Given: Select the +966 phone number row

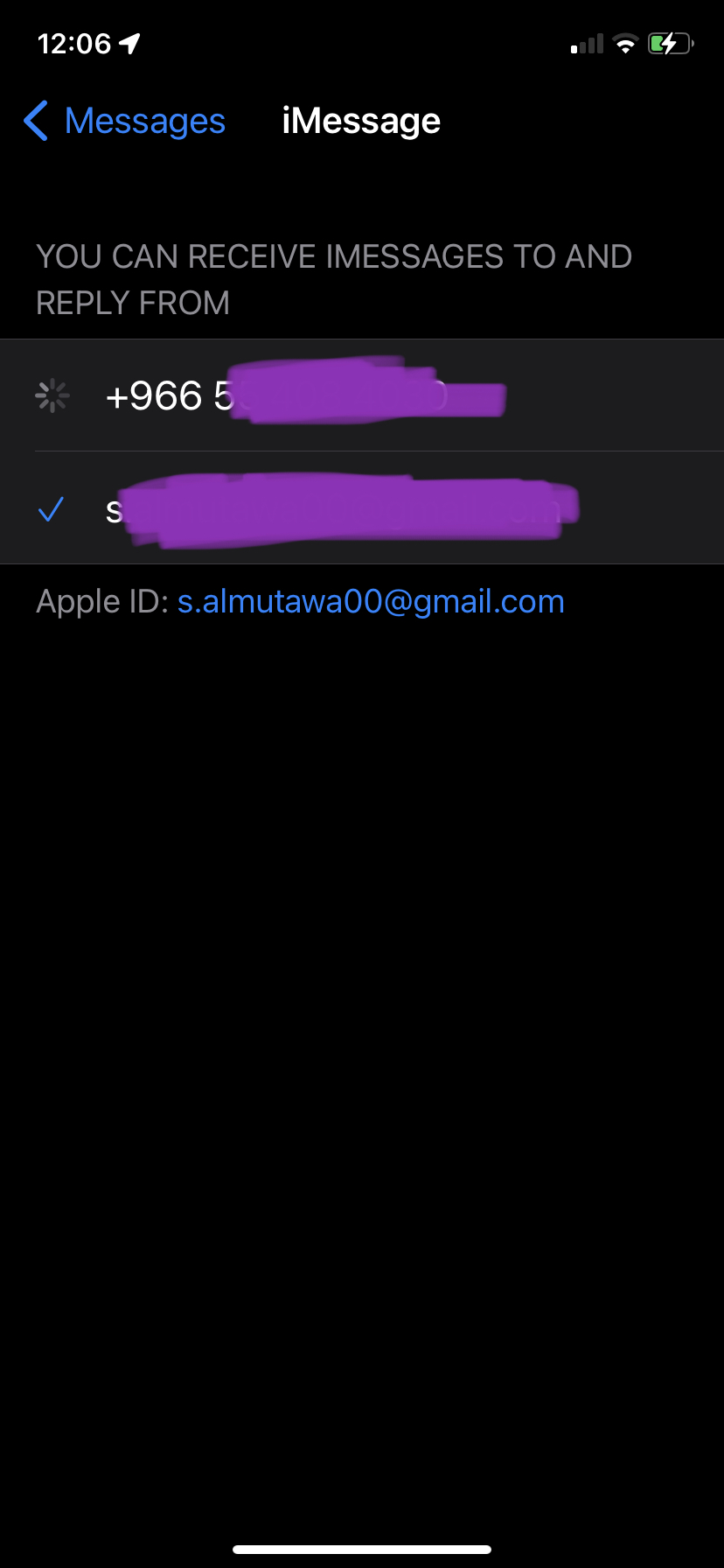Looking at the screenshot, I should pyautogui.click(x=362, y=395).
